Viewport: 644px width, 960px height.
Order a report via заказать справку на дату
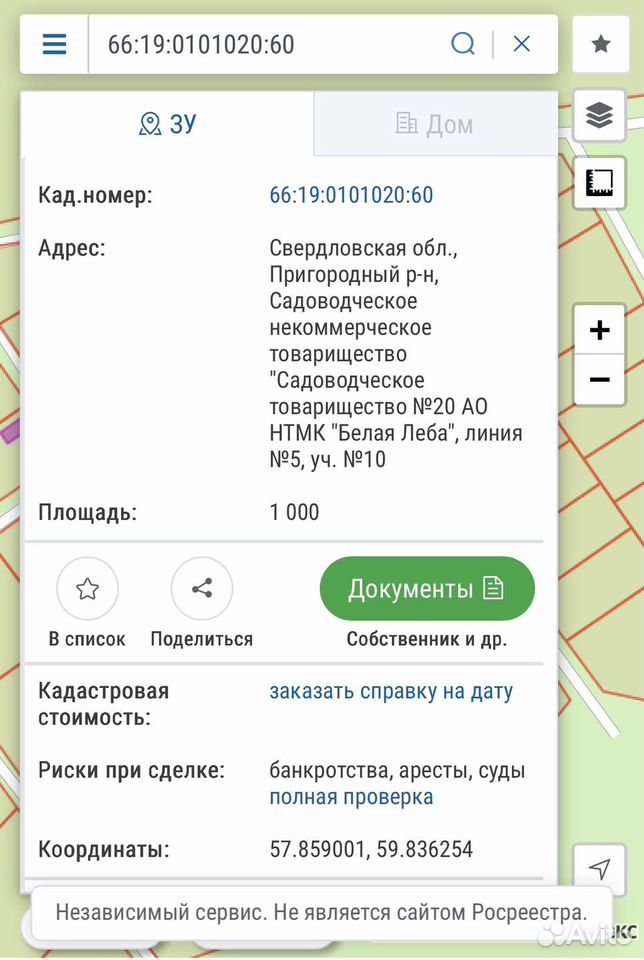click(x=391, y=691)
